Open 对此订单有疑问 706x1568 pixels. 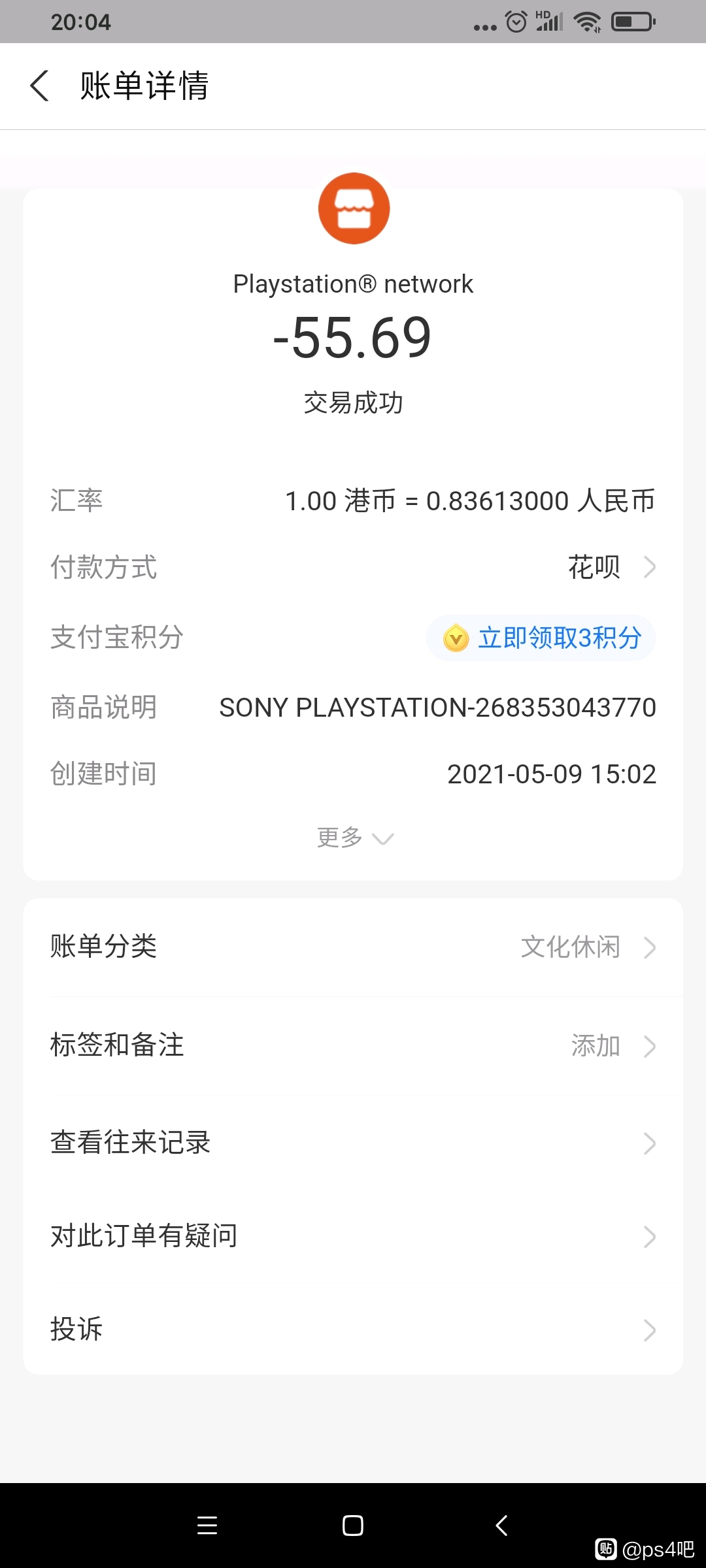[x=353, y=1236]
